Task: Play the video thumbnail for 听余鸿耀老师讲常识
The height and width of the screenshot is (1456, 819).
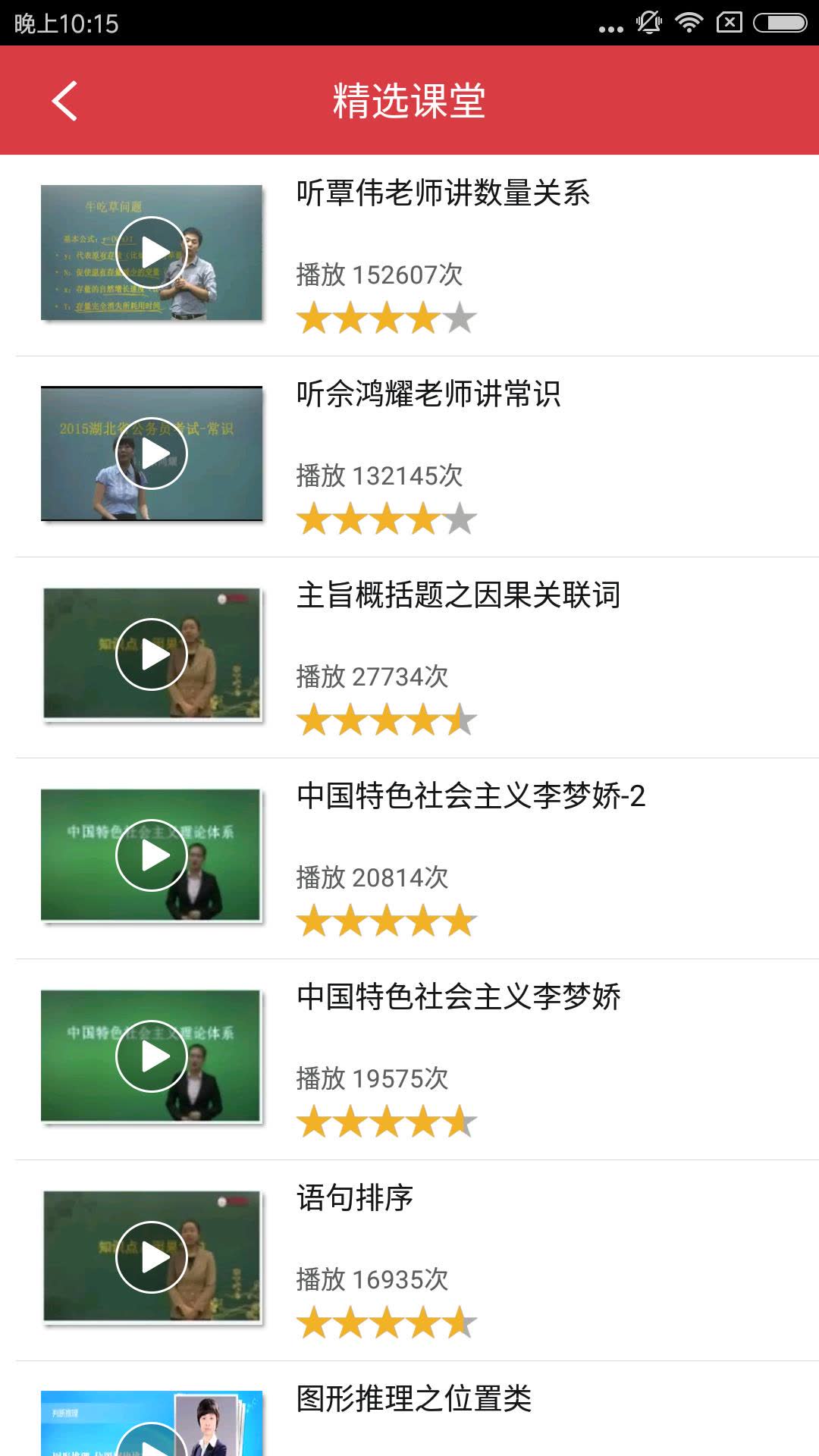Action: click(x=152, y=453)
